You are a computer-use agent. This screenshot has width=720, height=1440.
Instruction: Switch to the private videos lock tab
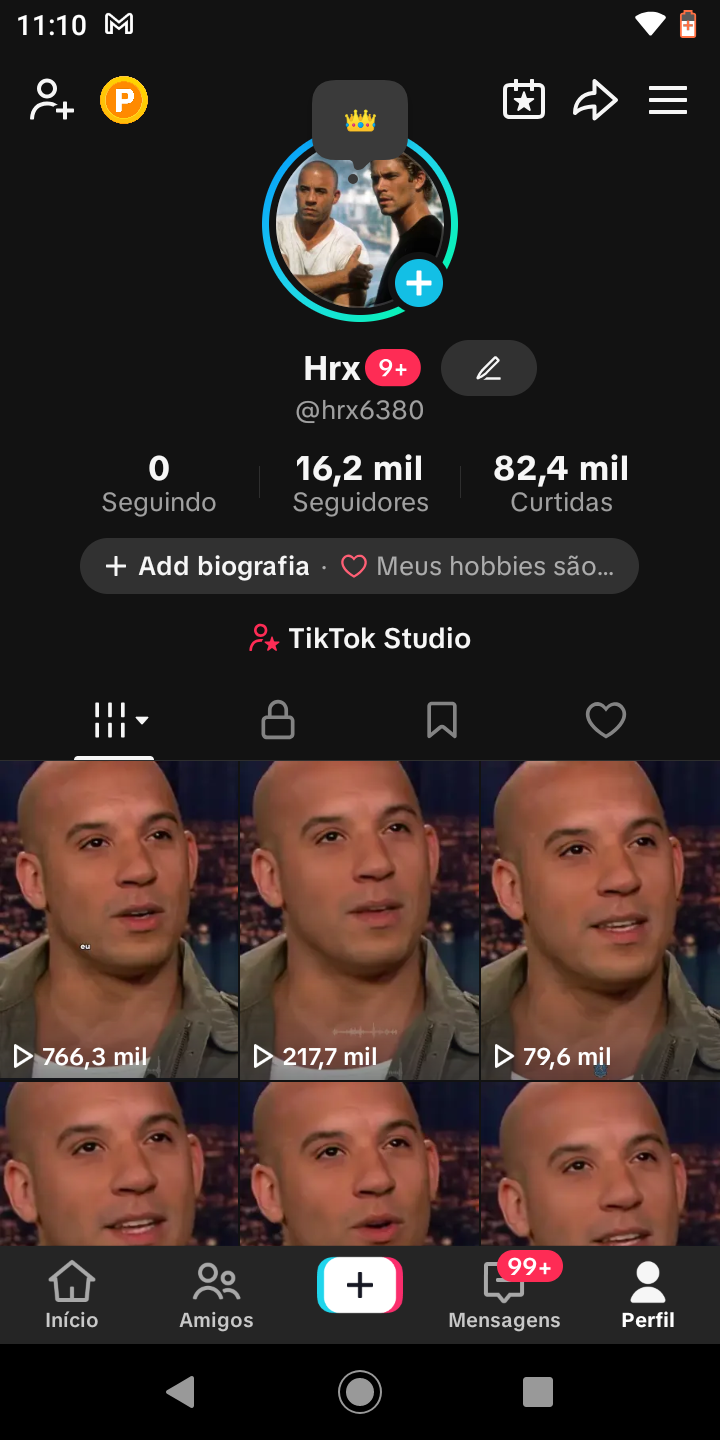pyautogui.click(x=278, y=720)
